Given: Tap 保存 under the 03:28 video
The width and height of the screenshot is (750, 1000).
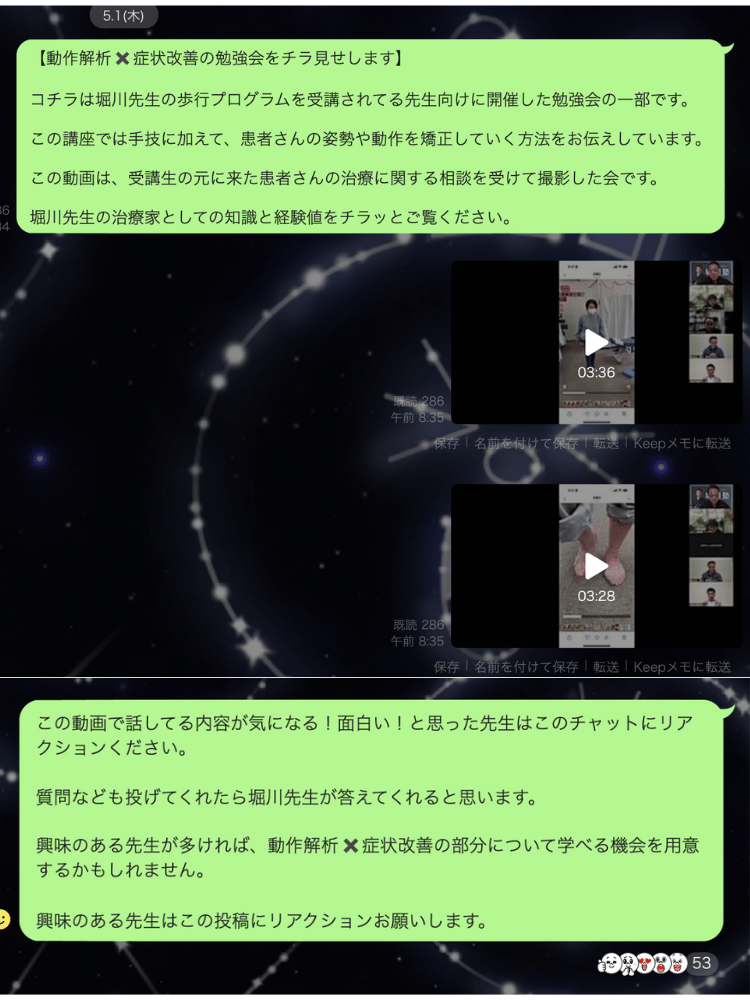Looking at the screenshot, I should [446, 666].
